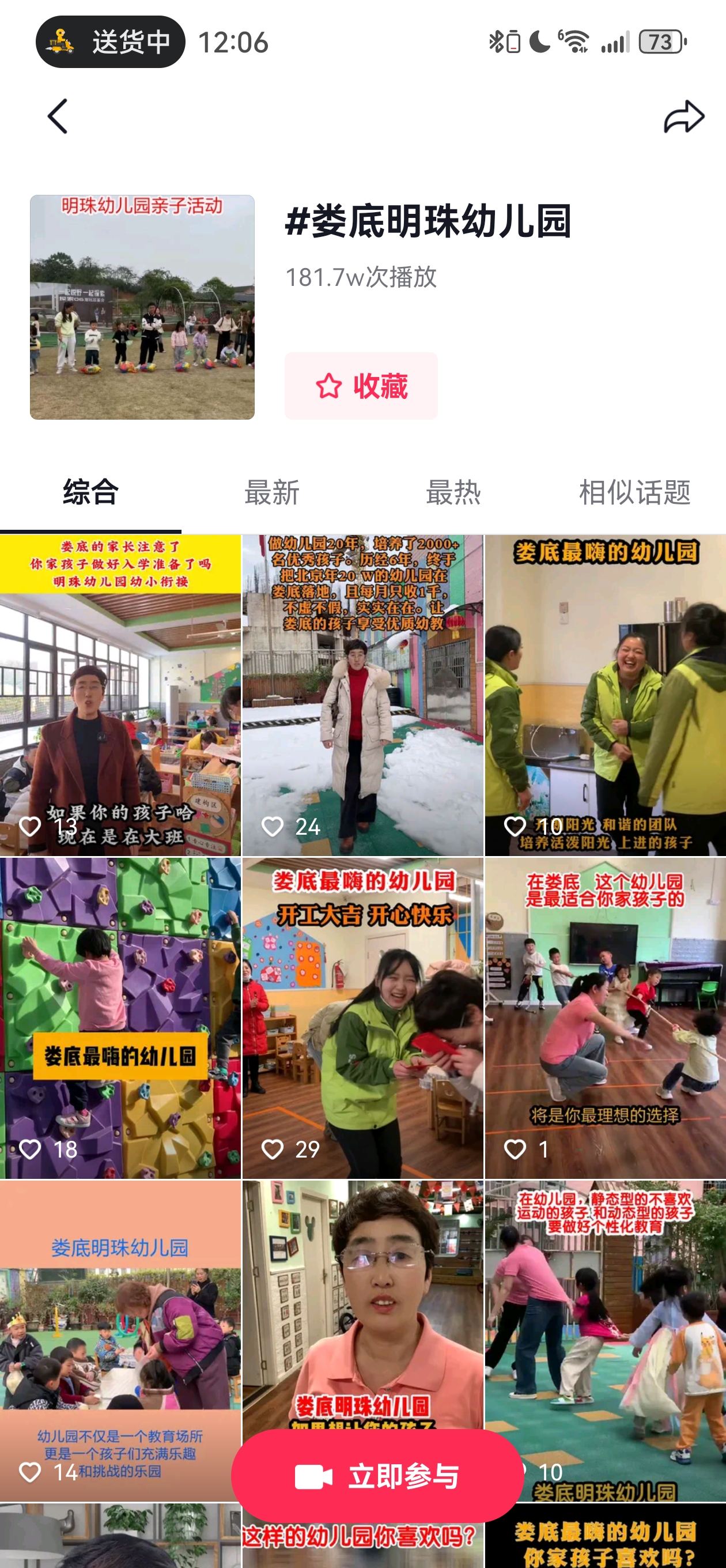This screenshot has height=1568, width=726.
Task: Open the topic cover image 明珠幼儿园亲子活动
Action: (142, 307)
